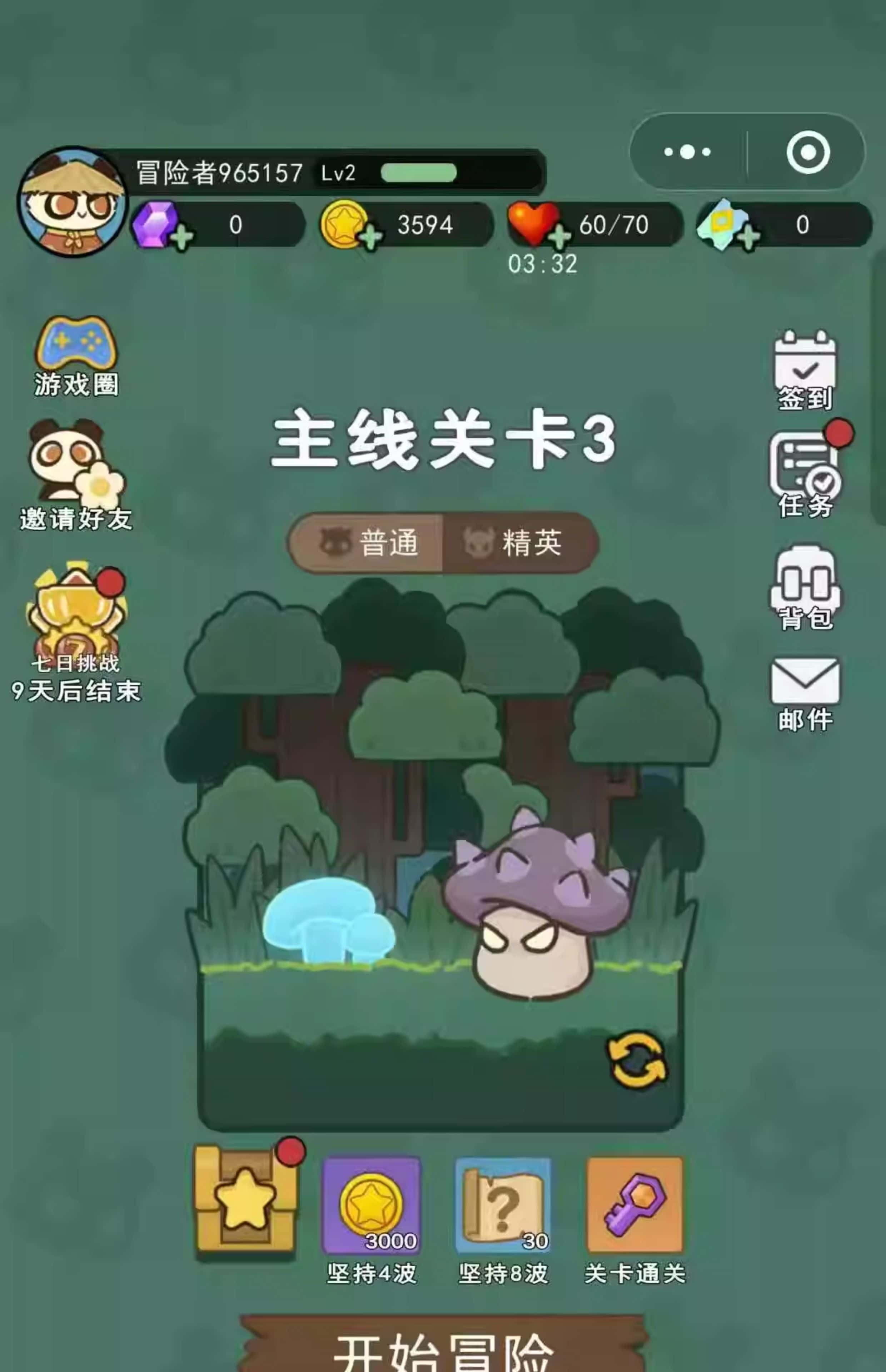Open the 游戏圈 game circle
The height and width of the screenshot is (1372, 886).
pyautogui.click(x=76, y=357)
